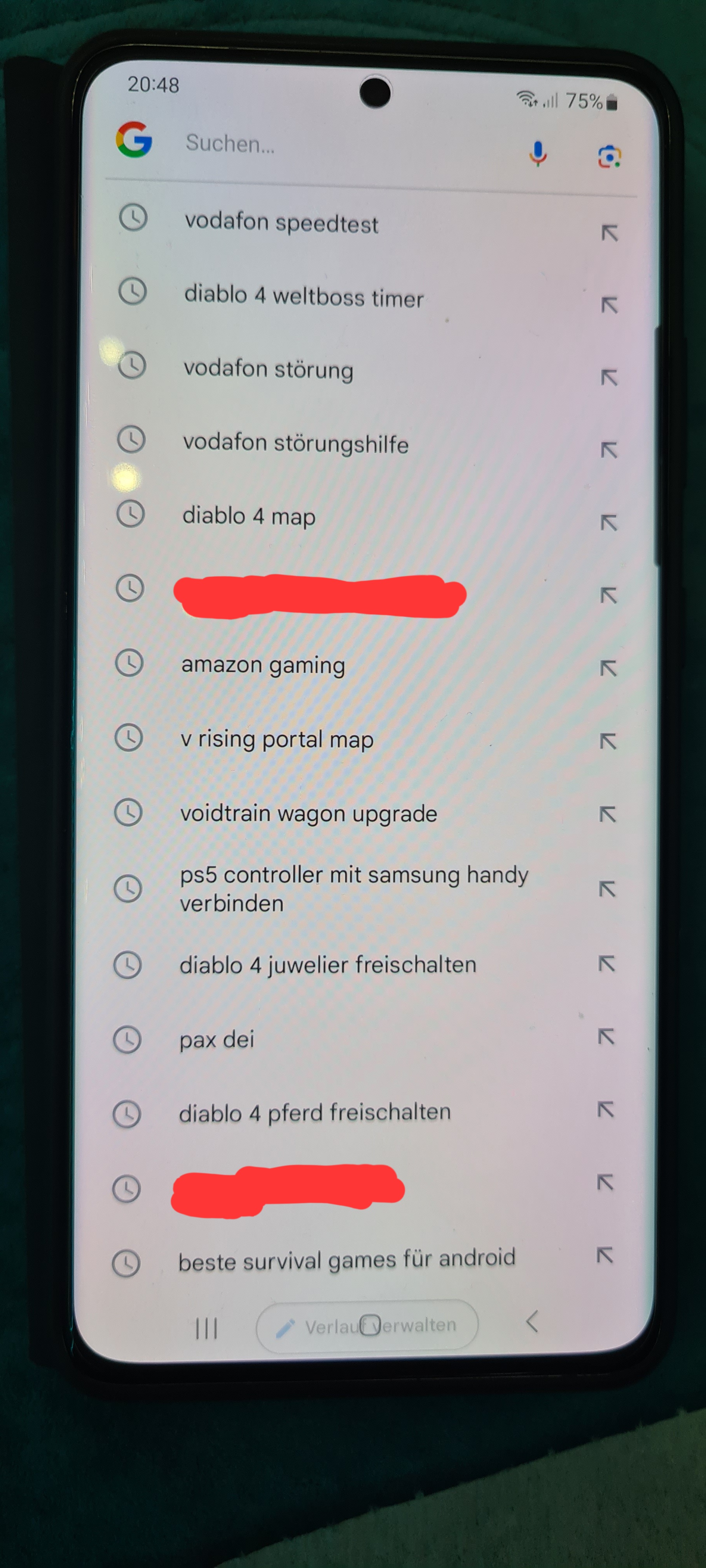Viewport: 706px width, 1568px height.
Task: Choose vodafon störungshilfe from history
Action: [295, 443]
